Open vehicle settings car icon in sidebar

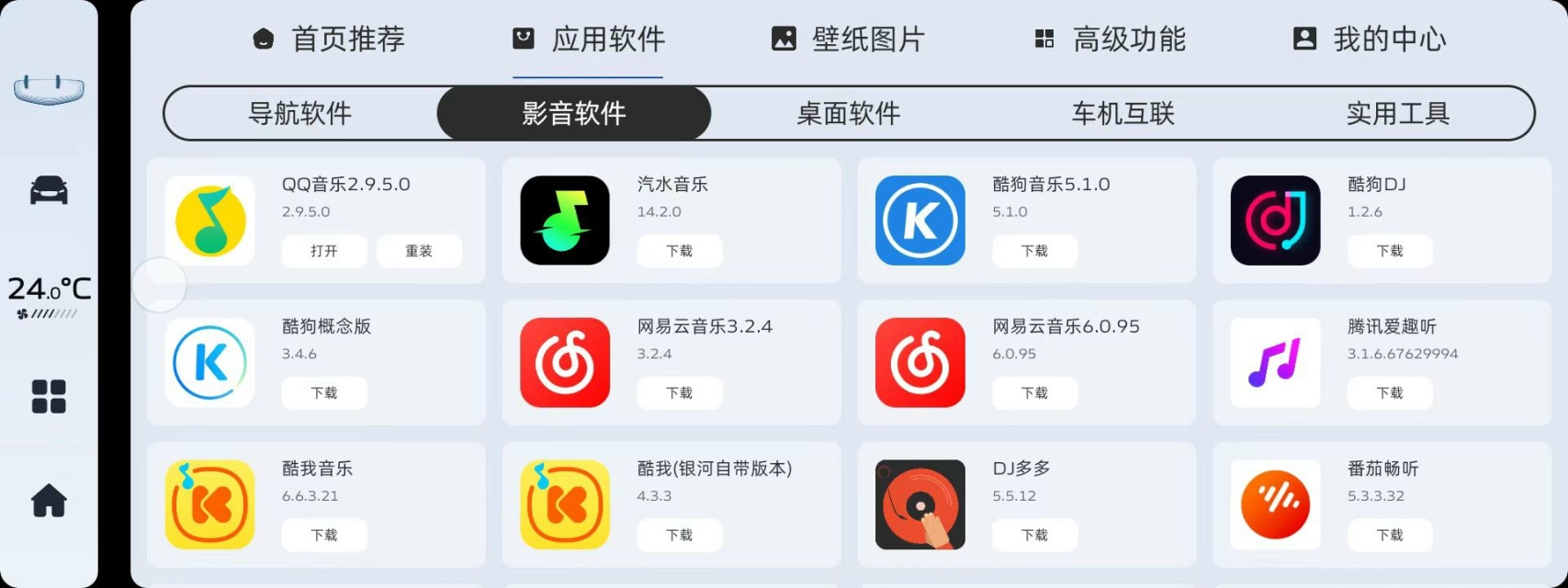click(49, 190)
